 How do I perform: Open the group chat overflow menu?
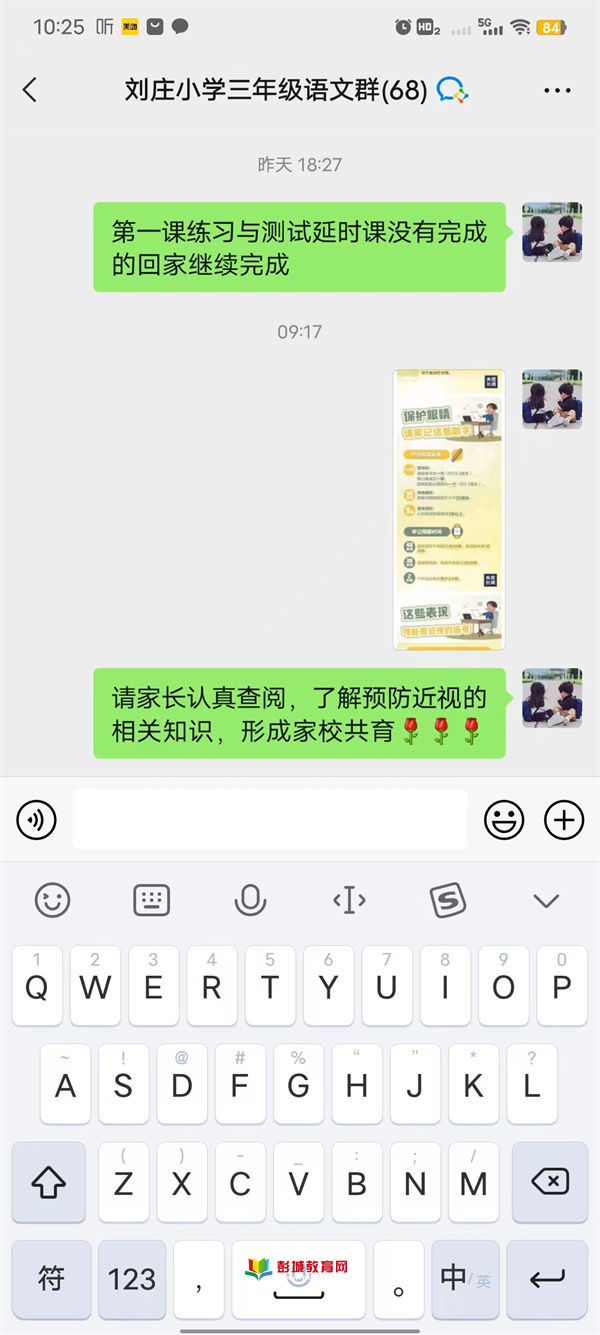(556, 90)
